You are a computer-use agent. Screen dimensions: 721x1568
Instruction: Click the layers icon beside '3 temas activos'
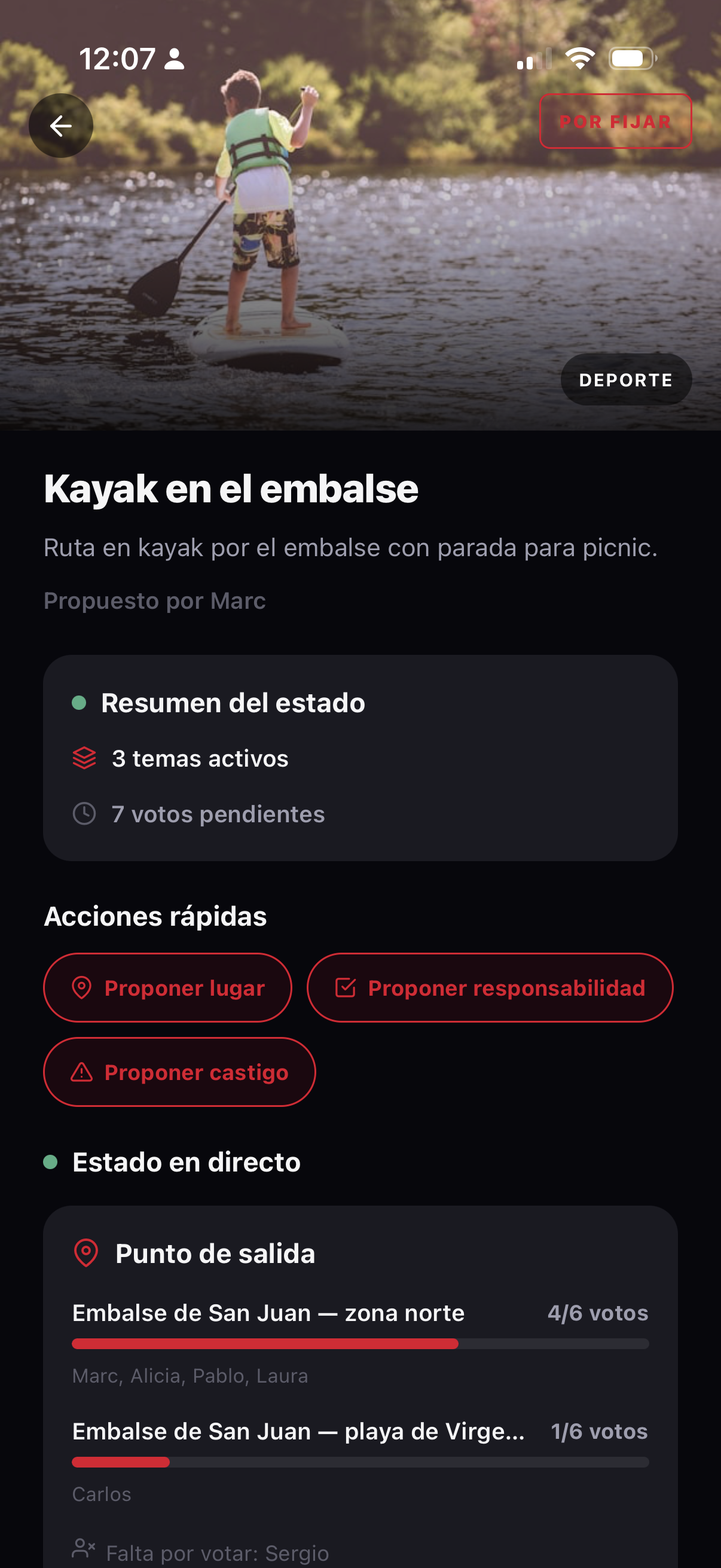[x=84, y=758]
